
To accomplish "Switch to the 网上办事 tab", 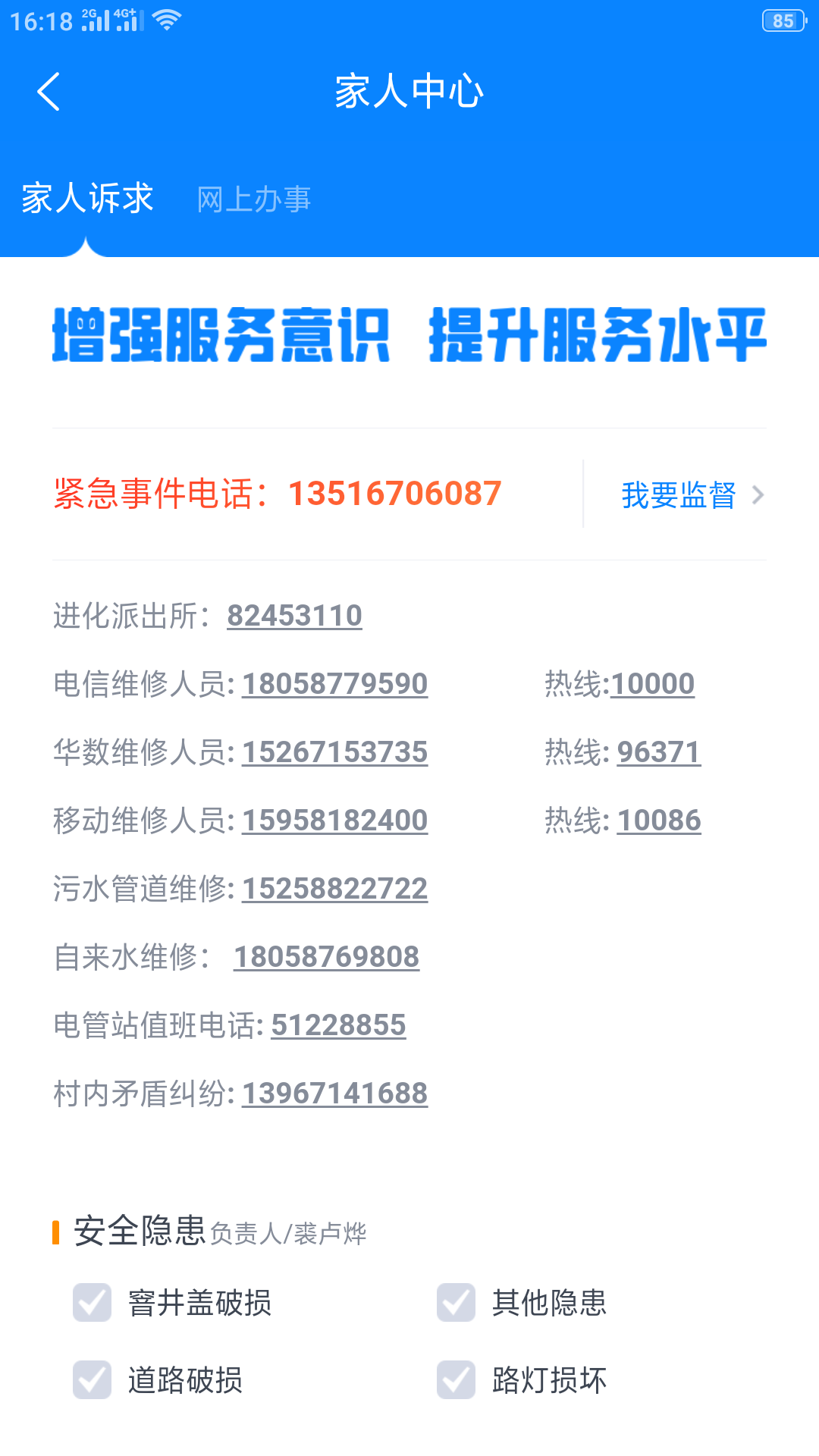I will coord(254,199).
